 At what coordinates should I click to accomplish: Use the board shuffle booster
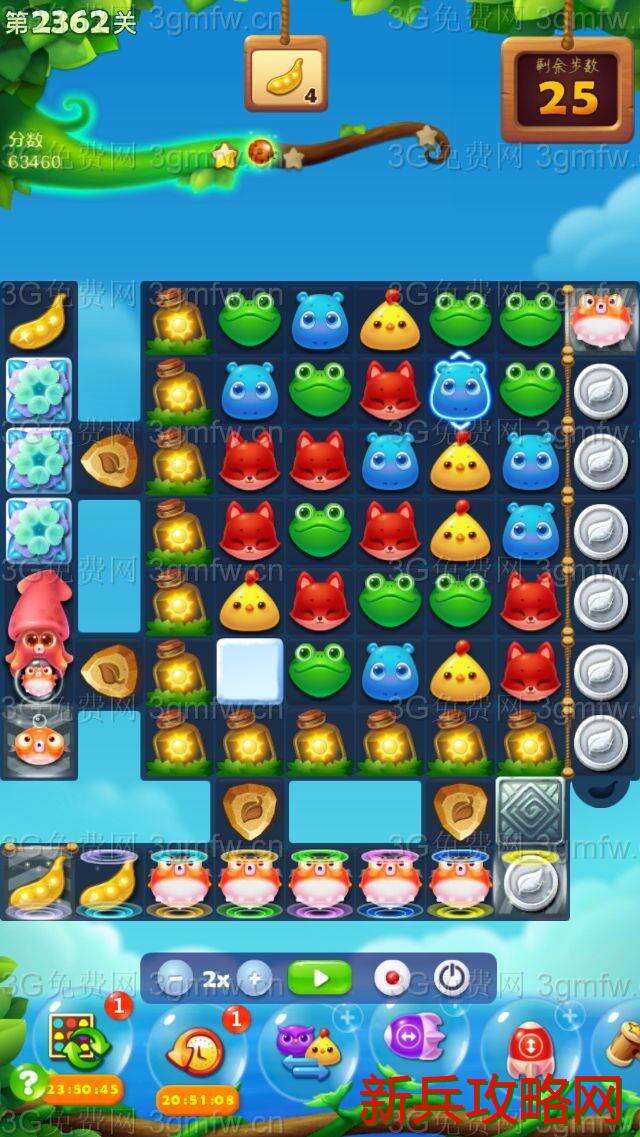click(73, 1040)
